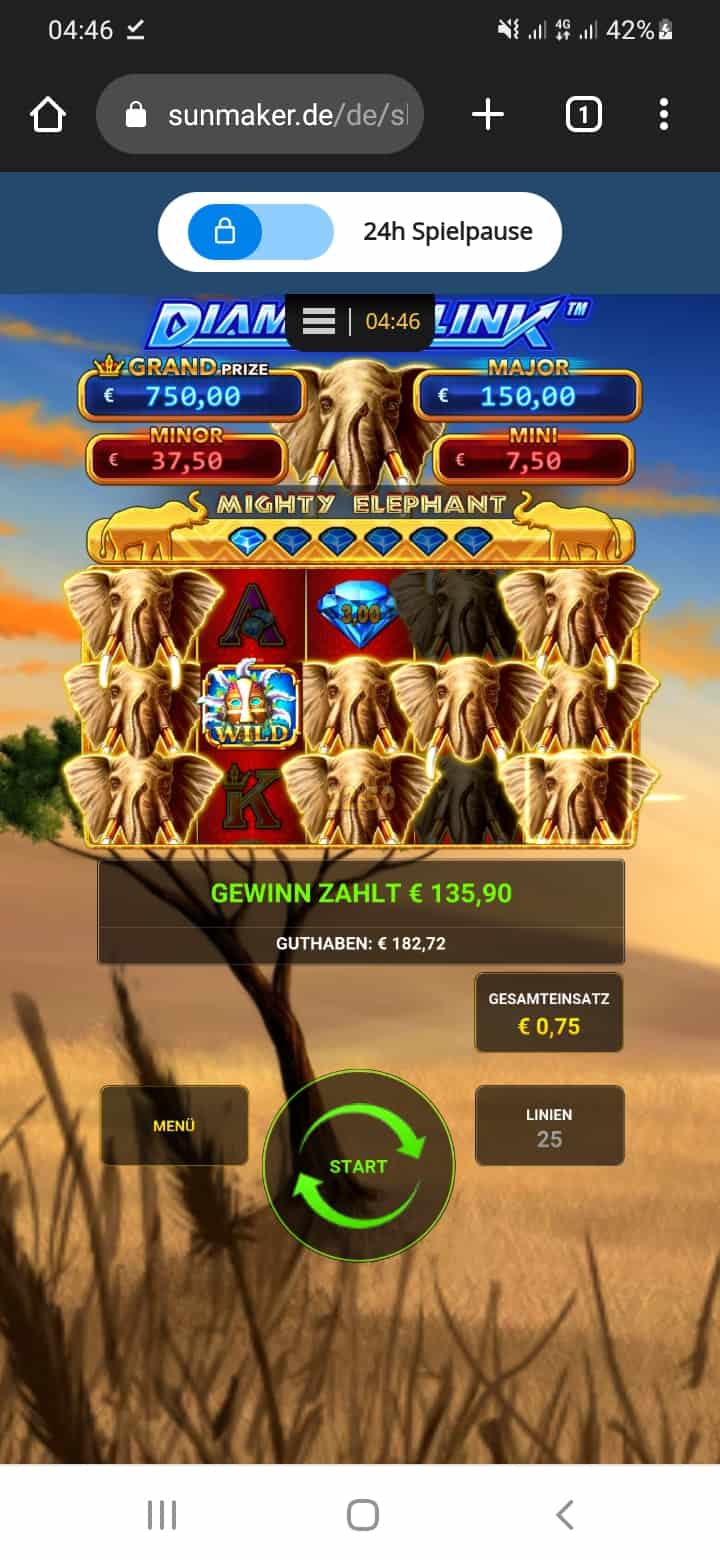720x1560 pixels.
Task: Show recent apps
Action: pyautogui.click(x=161, y=1515)
